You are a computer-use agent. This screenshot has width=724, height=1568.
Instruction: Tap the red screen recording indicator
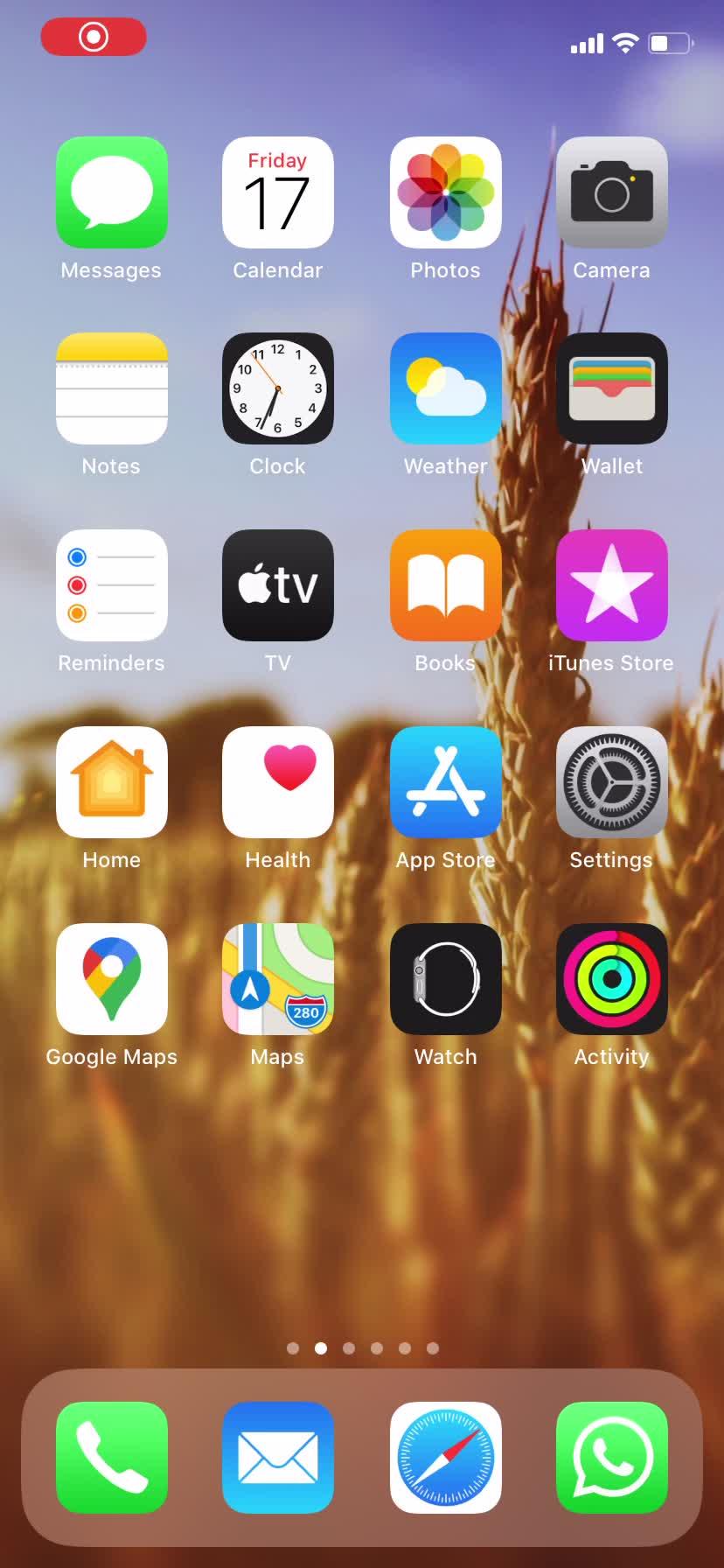coord(94,37)
